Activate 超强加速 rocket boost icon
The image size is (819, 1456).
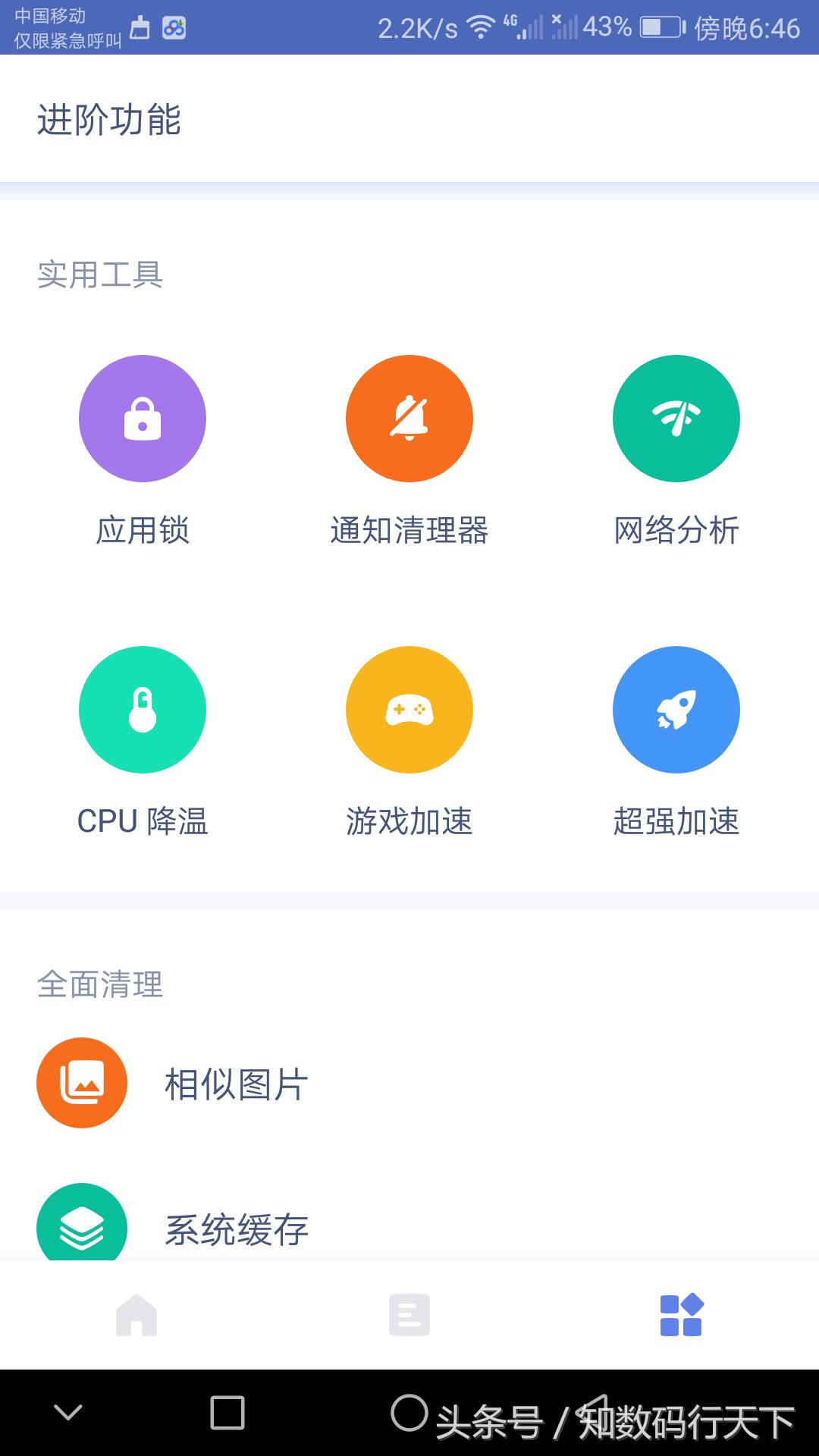(677, 710)
